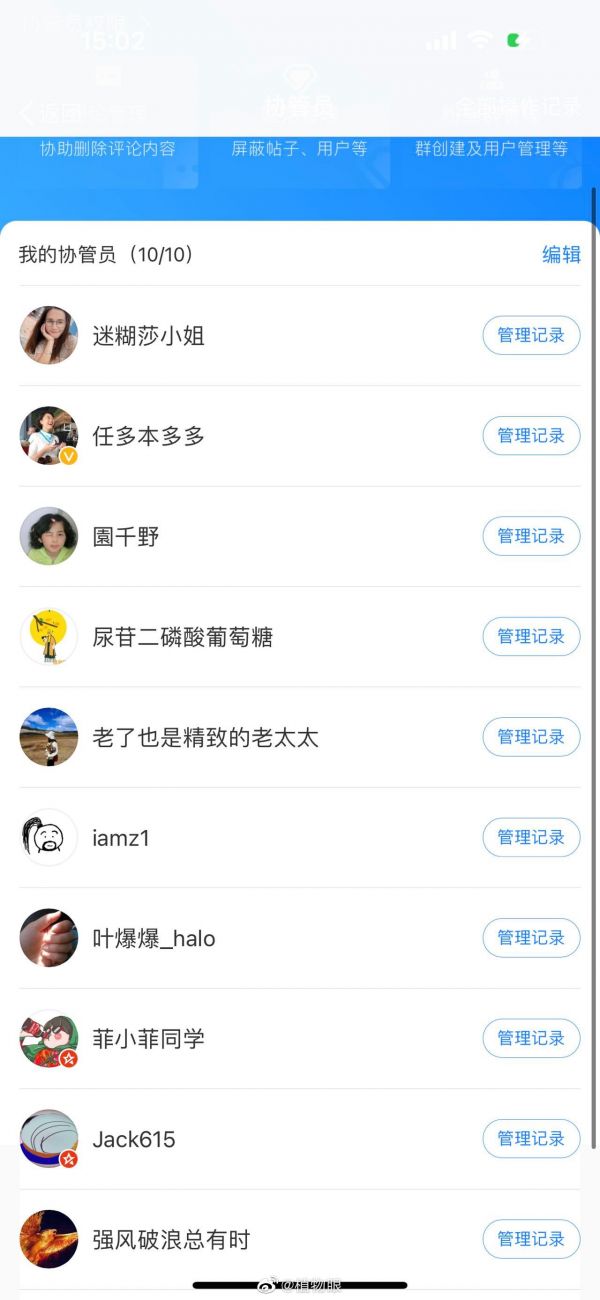
Task: View 园千野's avatar, the 園千野 row
Action: pos(49,536)
